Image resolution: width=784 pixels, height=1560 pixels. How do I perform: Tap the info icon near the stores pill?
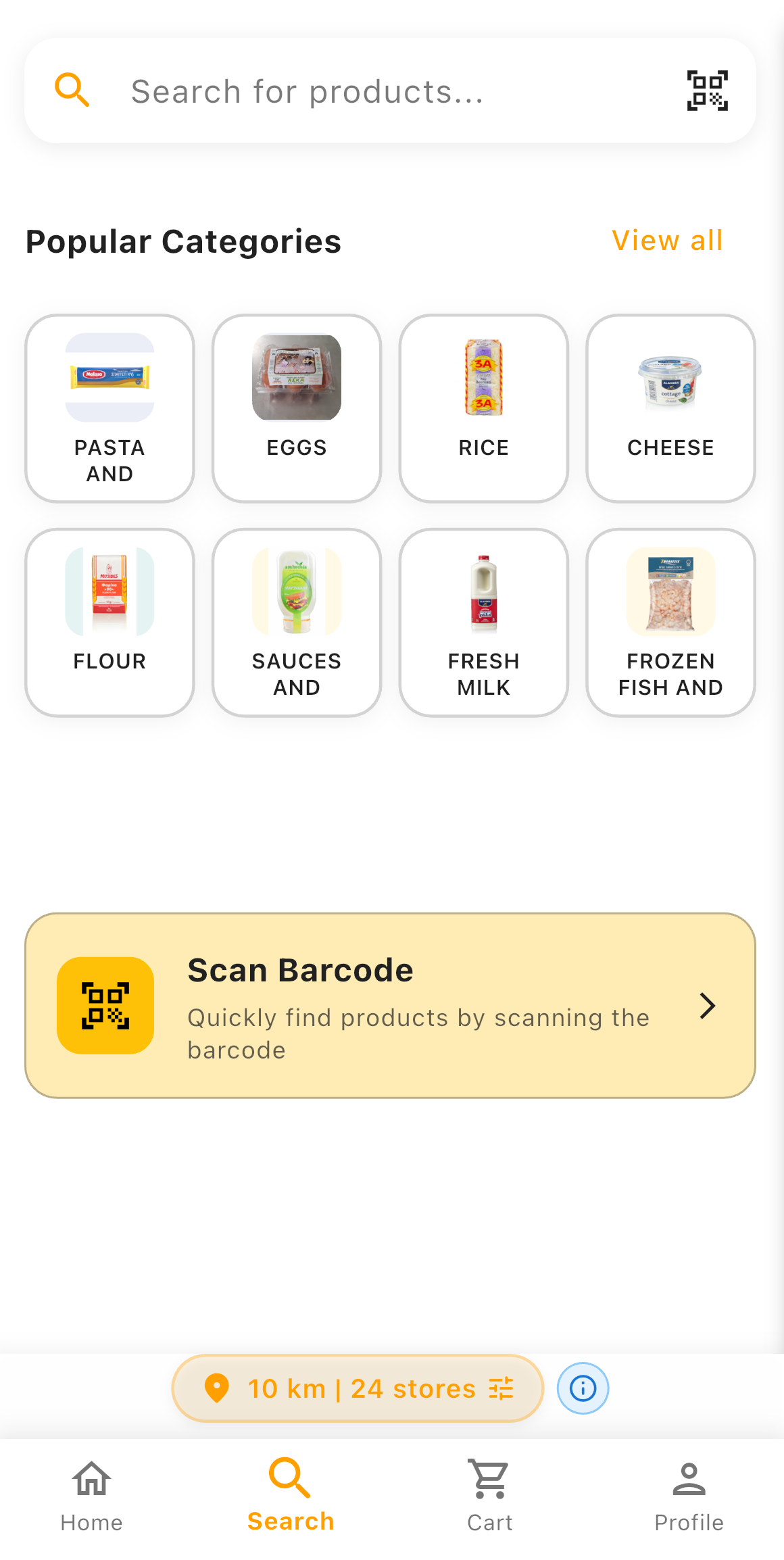[x=582, y=1388]
